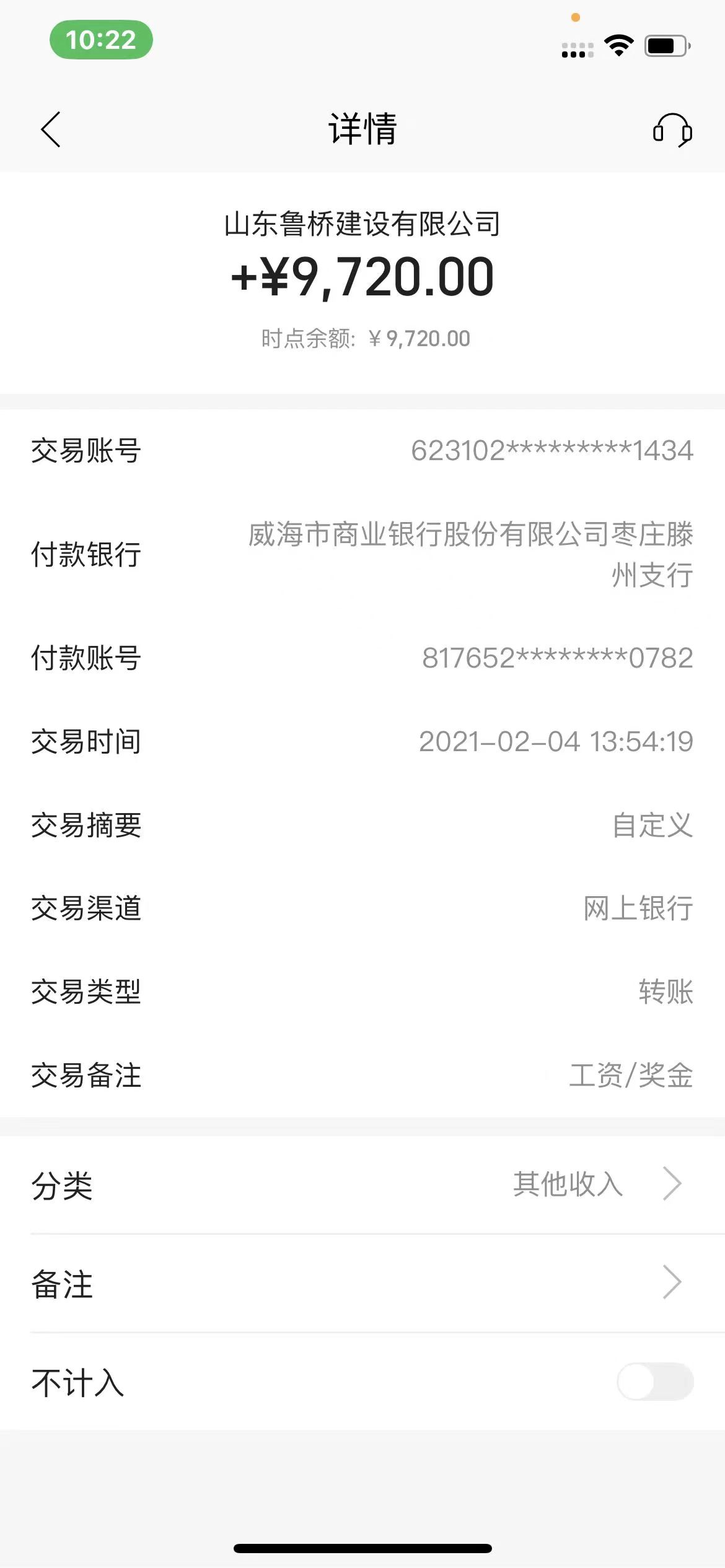Toggle the 不计入 switch

click(x=654, y=1382)
